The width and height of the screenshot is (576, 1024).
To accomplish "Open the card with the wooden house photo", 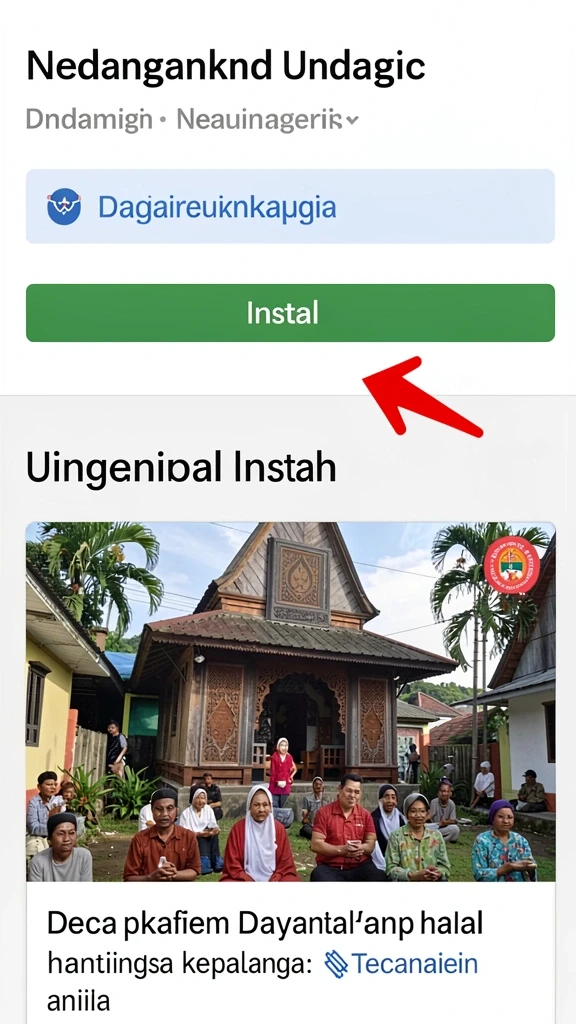I will click(291, 773).
